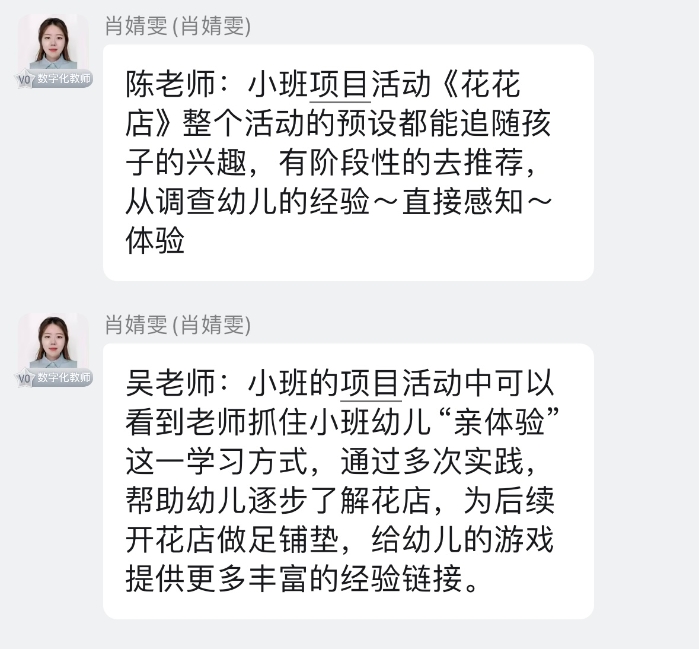Open 肖婧雯's avatar beside the 陈老师 message
This screenshot has height=649, width=699.
tap(53, 50)
